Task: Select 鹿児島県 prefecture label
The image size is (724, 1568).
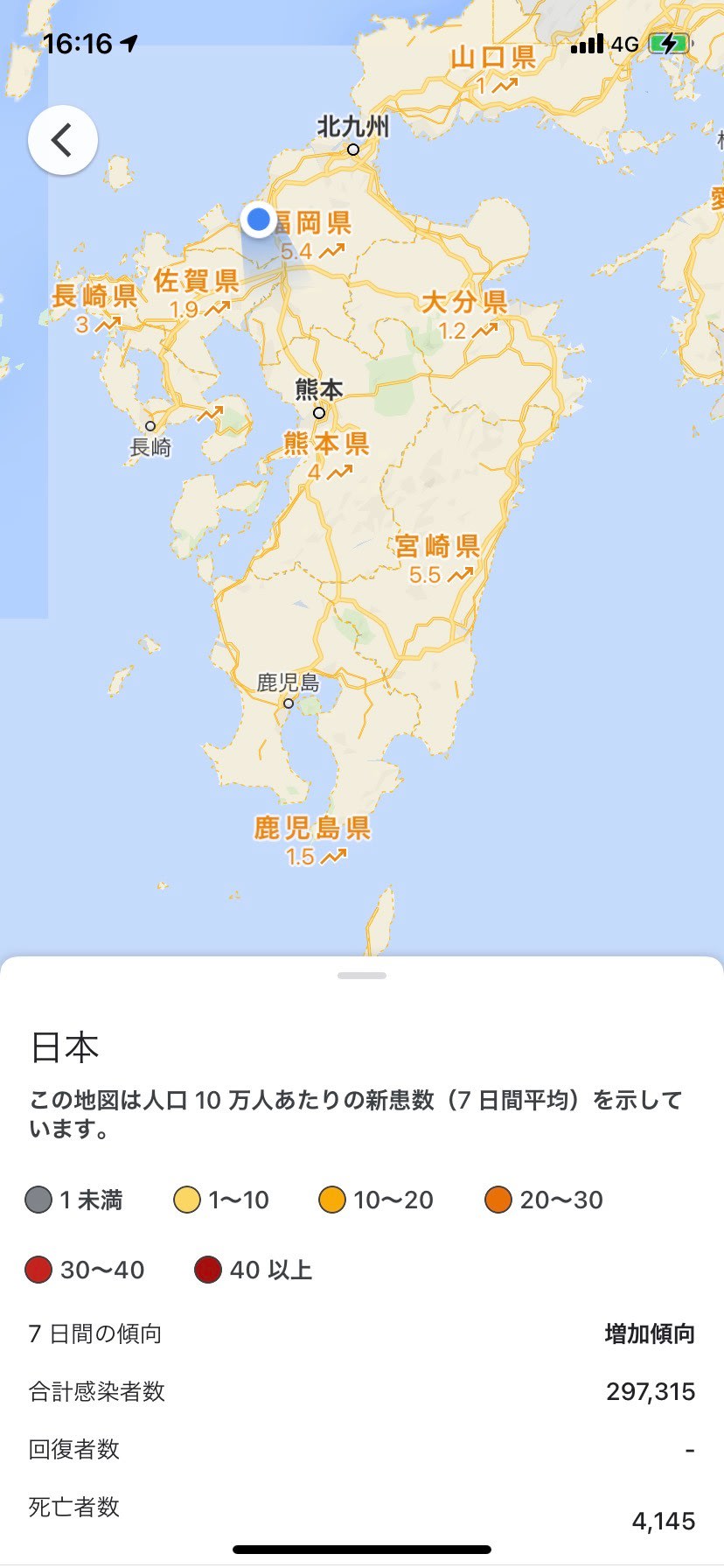Action: point(312,829)
